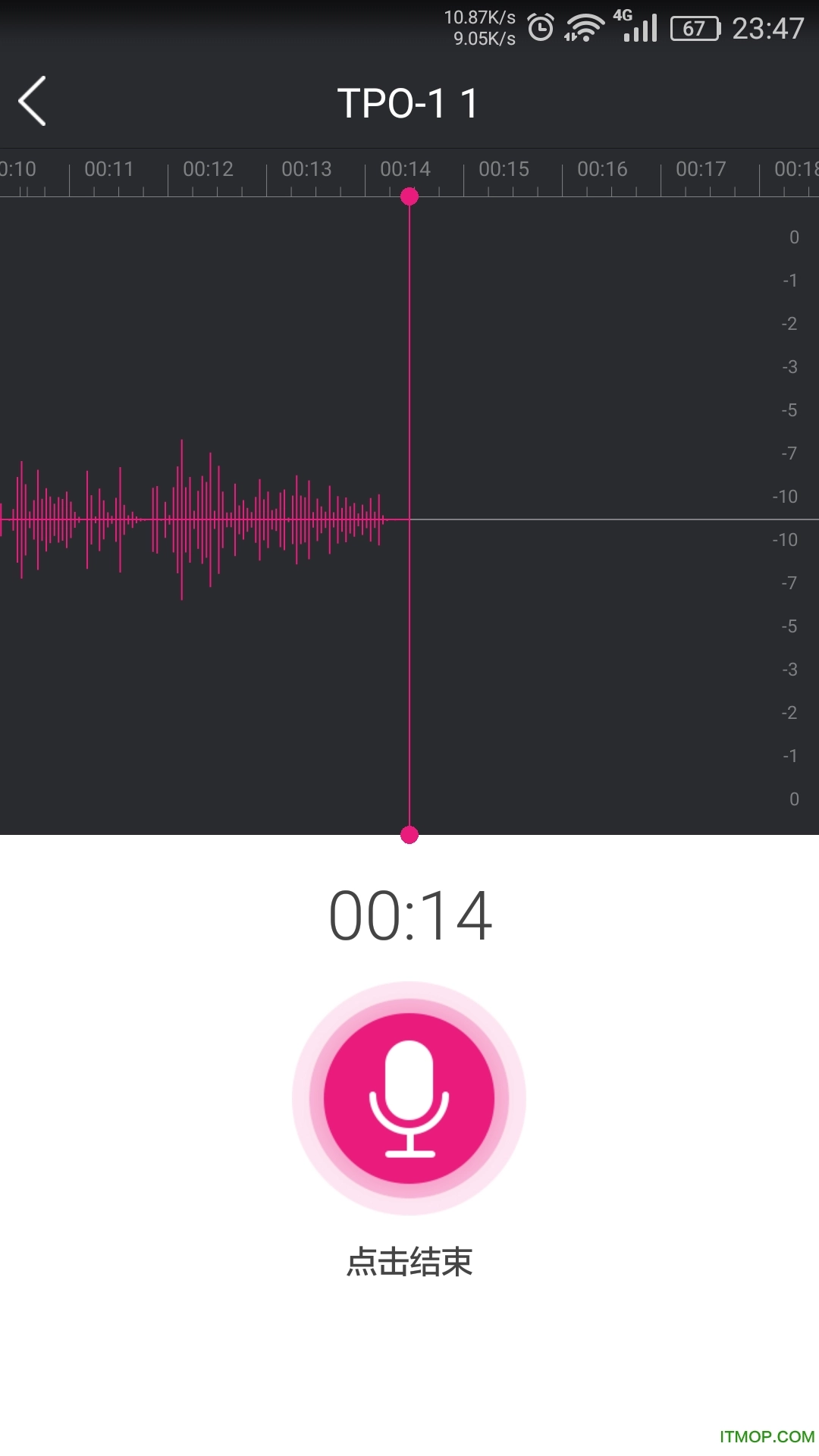This screenshot has height=1456, width=819.
Task: Go back using the top-left arrow
Action: 33,101
